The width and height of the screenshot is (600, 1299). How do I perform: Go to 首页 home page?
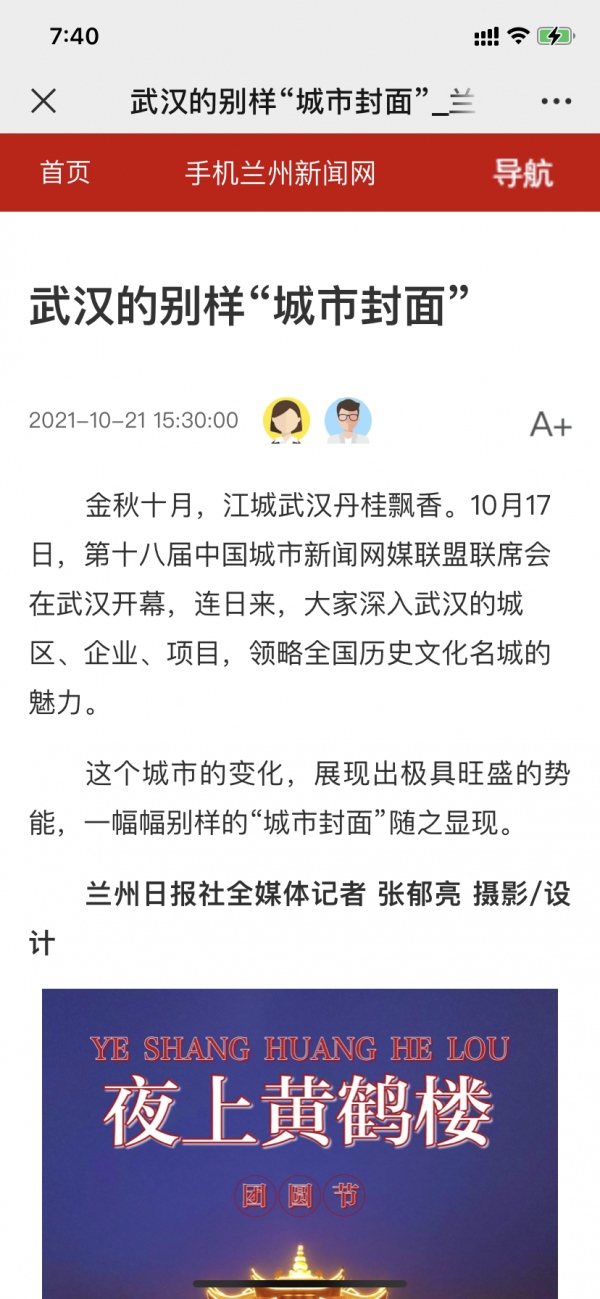(65, 172)
